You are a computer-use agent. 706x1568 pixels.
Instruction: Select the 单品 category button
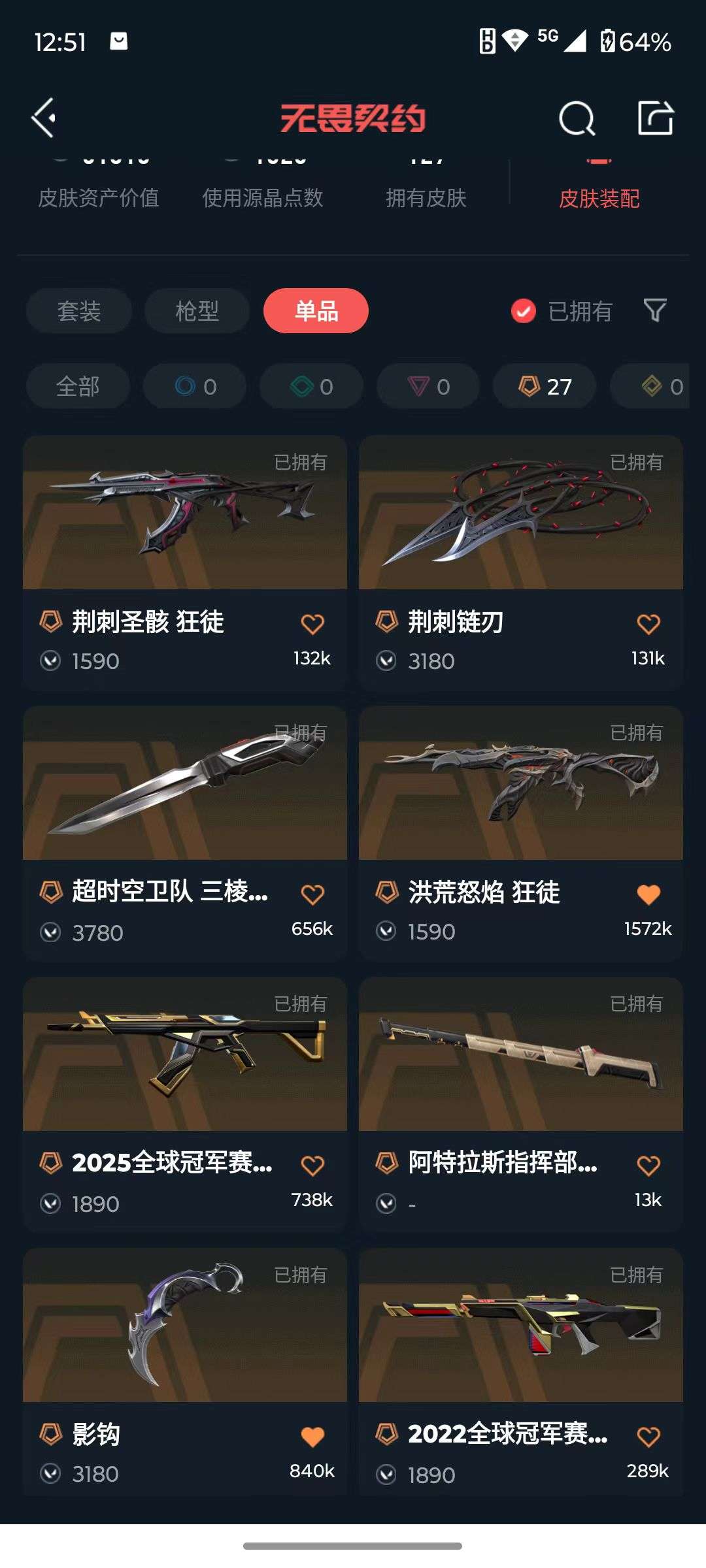tap(316, 312)
